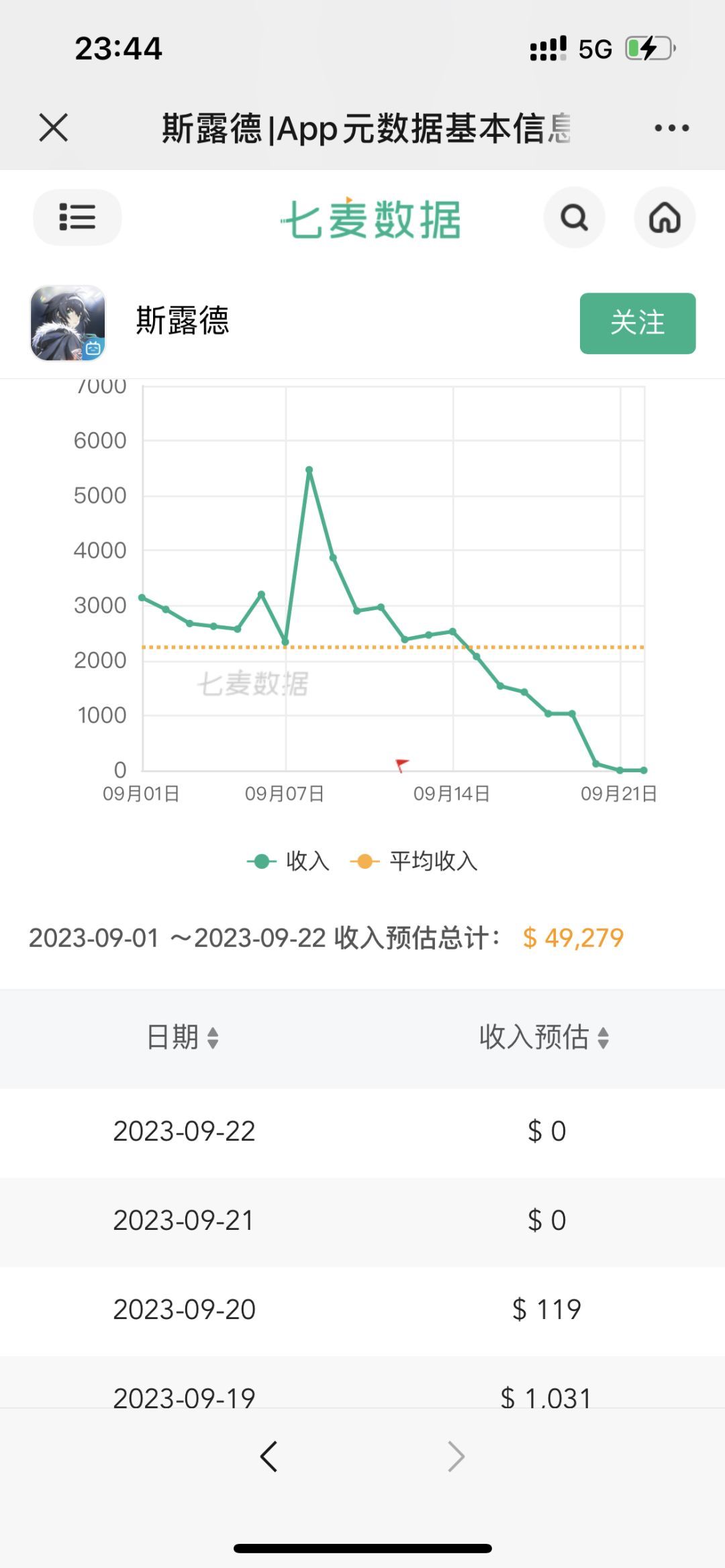The image size is (725, 1568).
Task: Follow the app with 关注 button
Action: (638, 323)
